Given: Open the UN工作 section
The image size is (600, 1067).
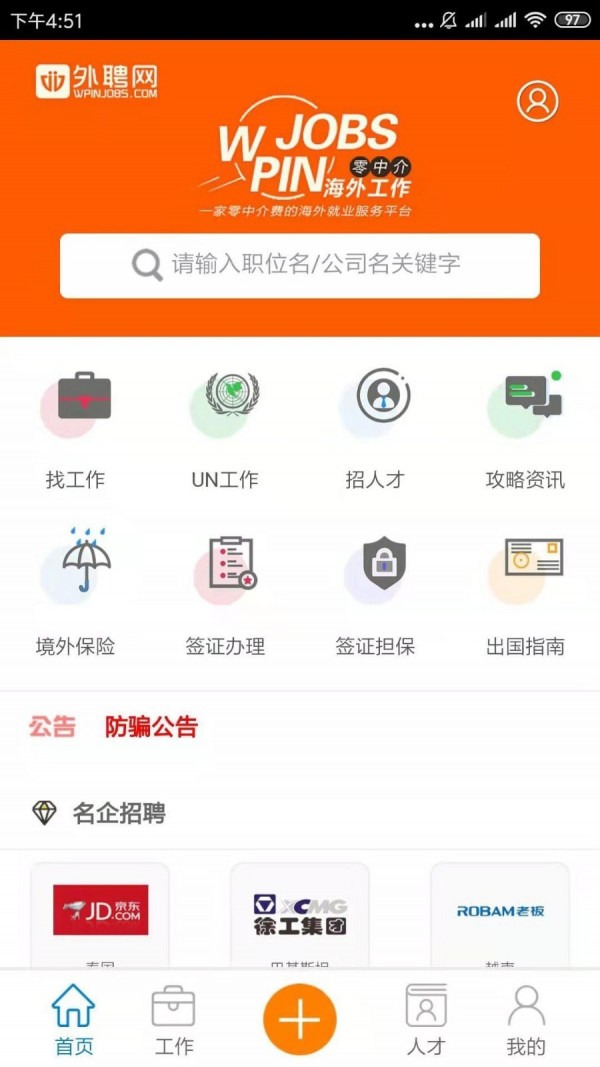Looking at the screenshot, I should [225, 428].
